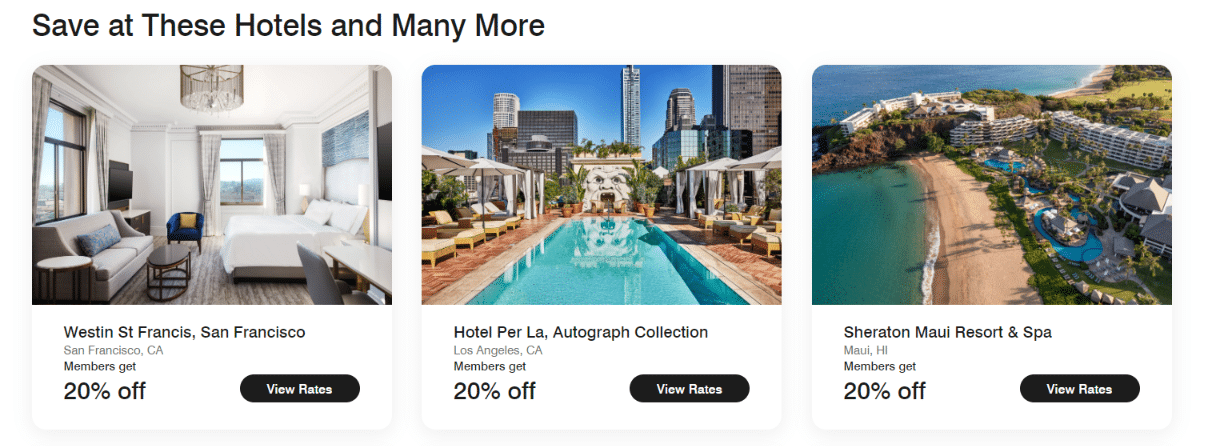
Task: Open the Westin St Francis room photo
Action: (x=212, y=185)
